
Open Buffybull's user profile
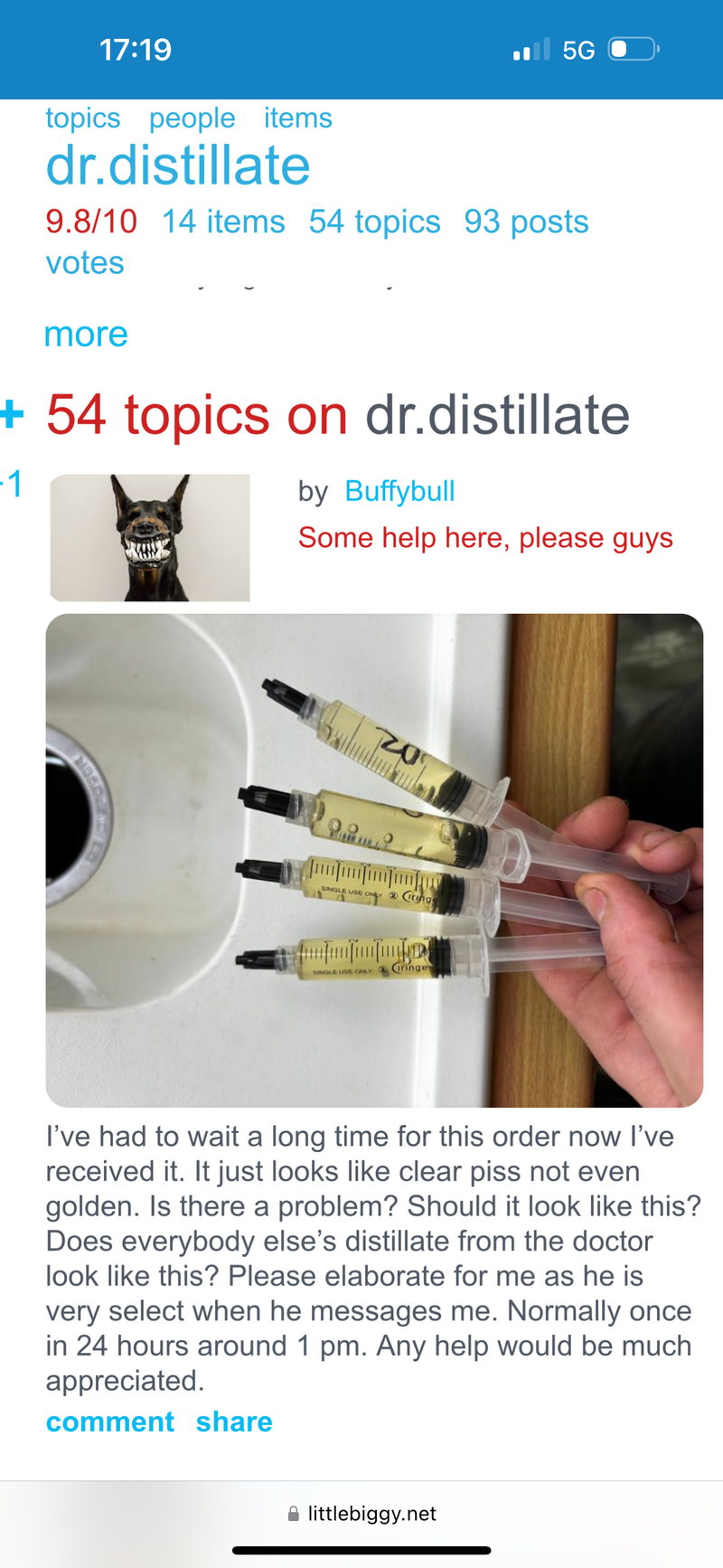click(x=399, y=491)
